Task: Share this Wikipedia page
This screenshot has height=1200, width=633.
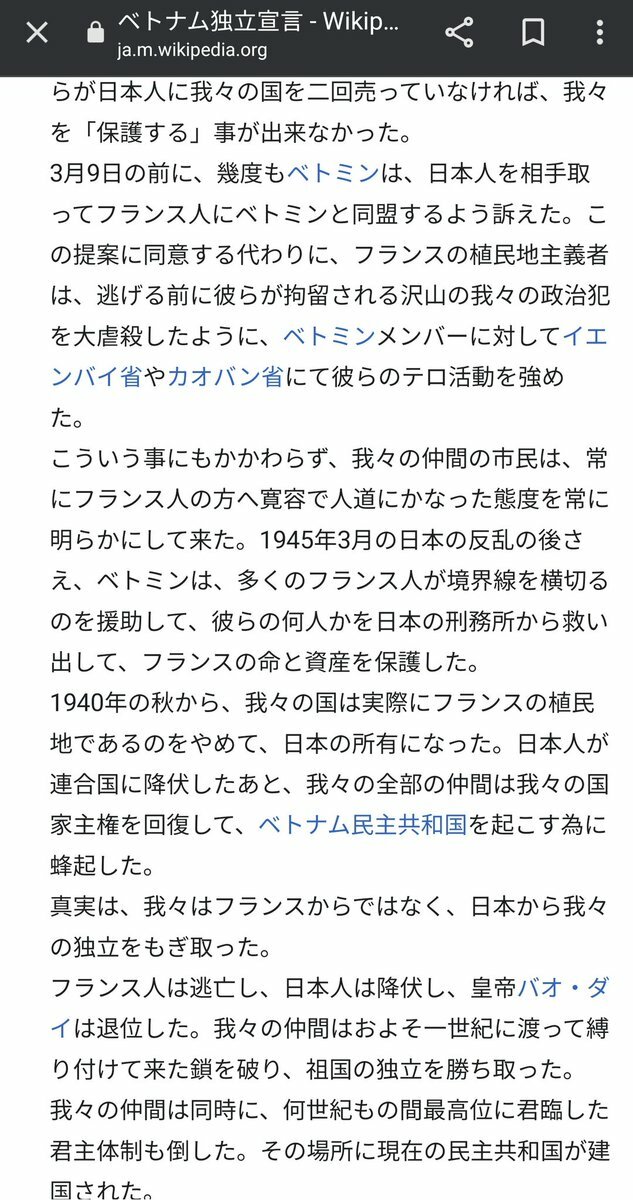Action: 459,33
